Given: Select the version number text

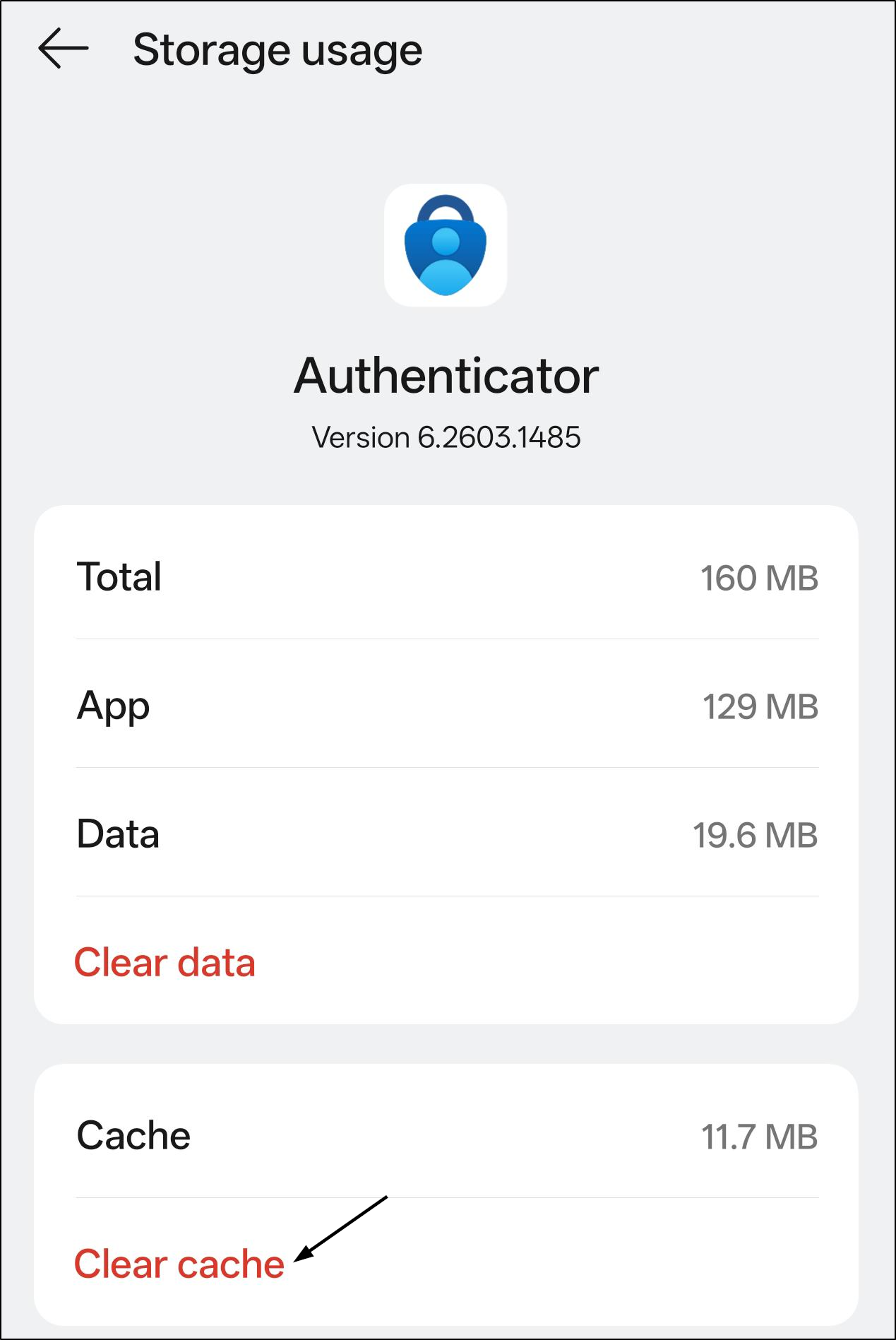Looking at the screenshot, I should (x=446, y=437).
